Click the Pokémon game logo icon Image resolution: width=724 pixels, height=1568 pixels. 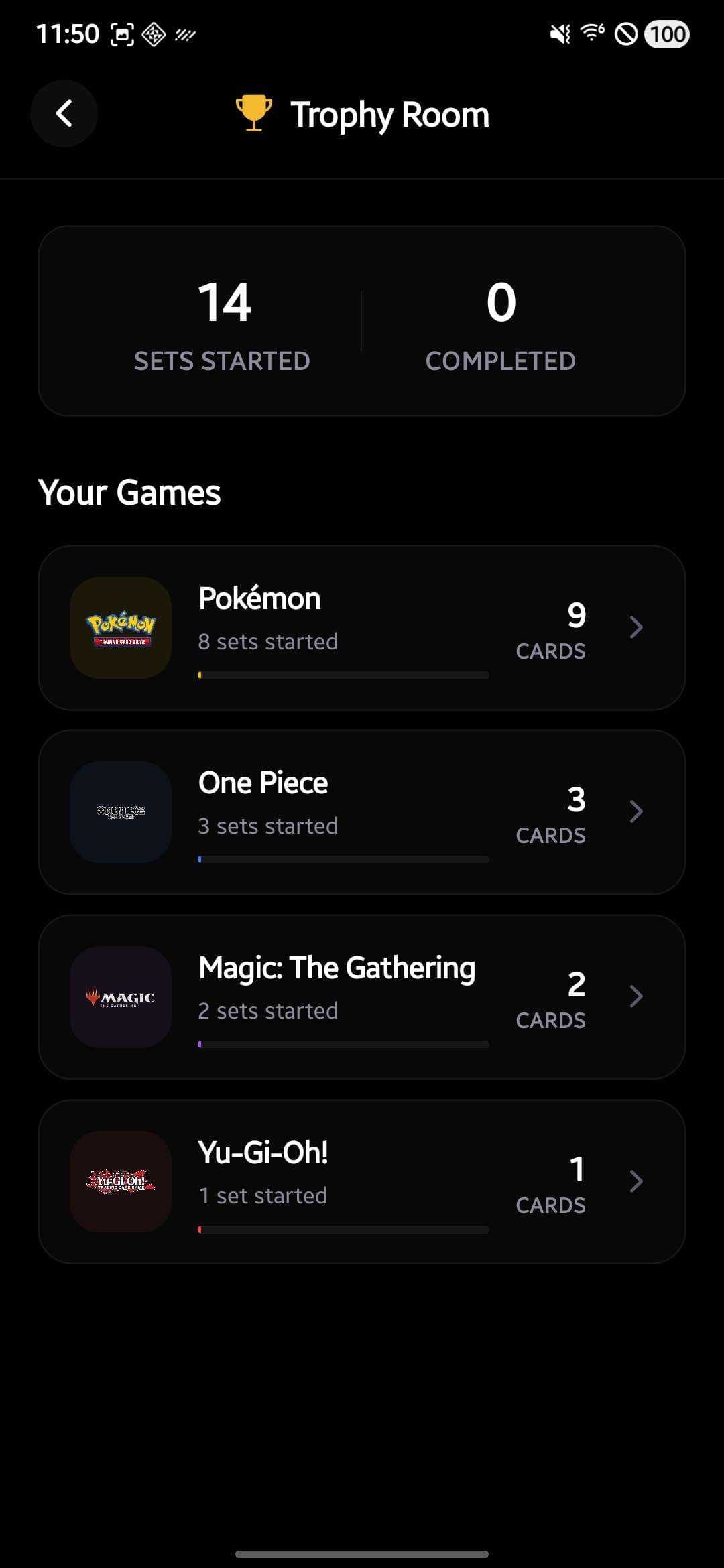coord(121,626)
